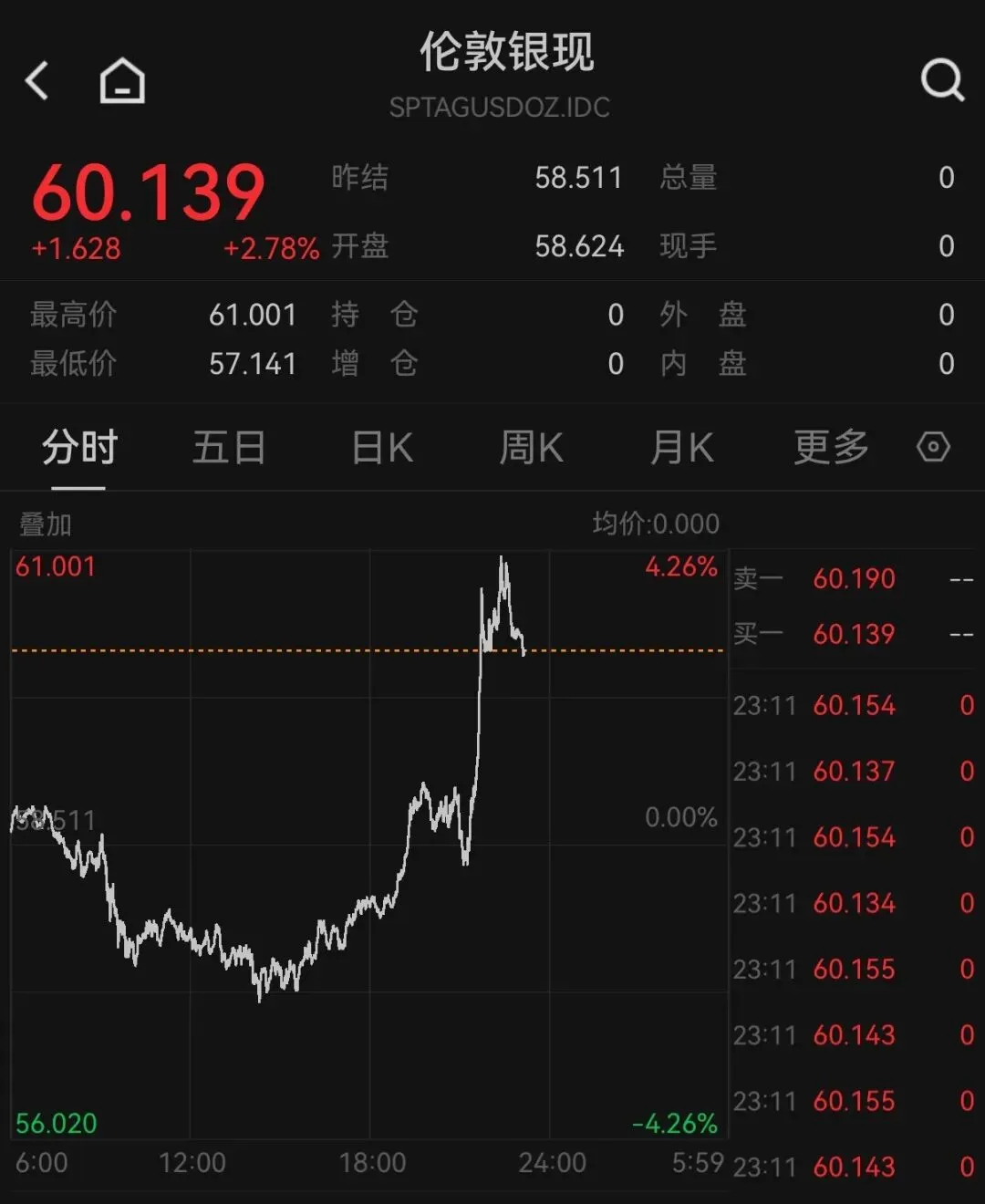The image size is (985, 1204).
Task: Switch to the 日K chart tab
Action: coord(382,448)
